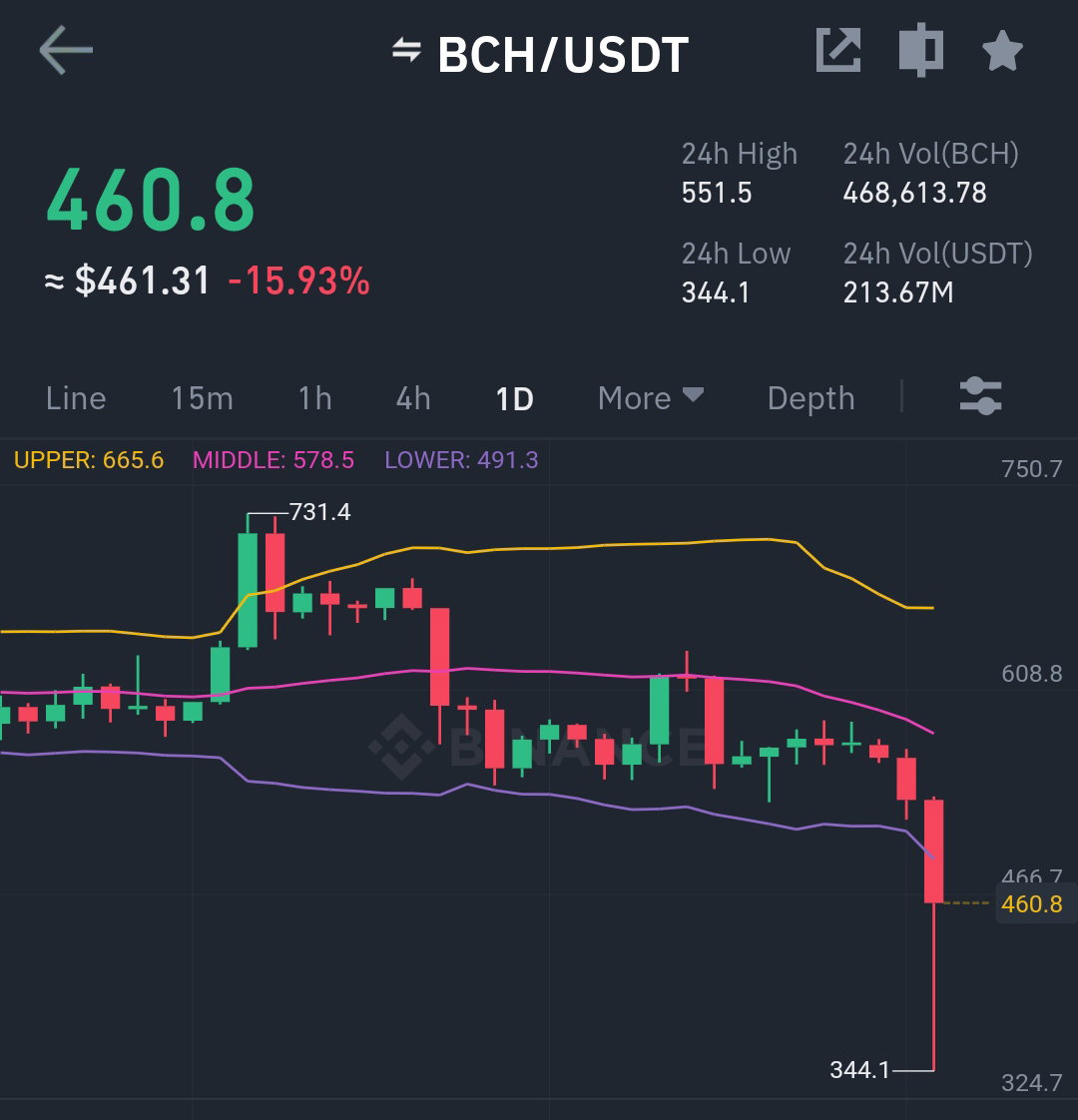Switch to Line chart view
Screen dimensions: 1078x1120
pos(76,398)
